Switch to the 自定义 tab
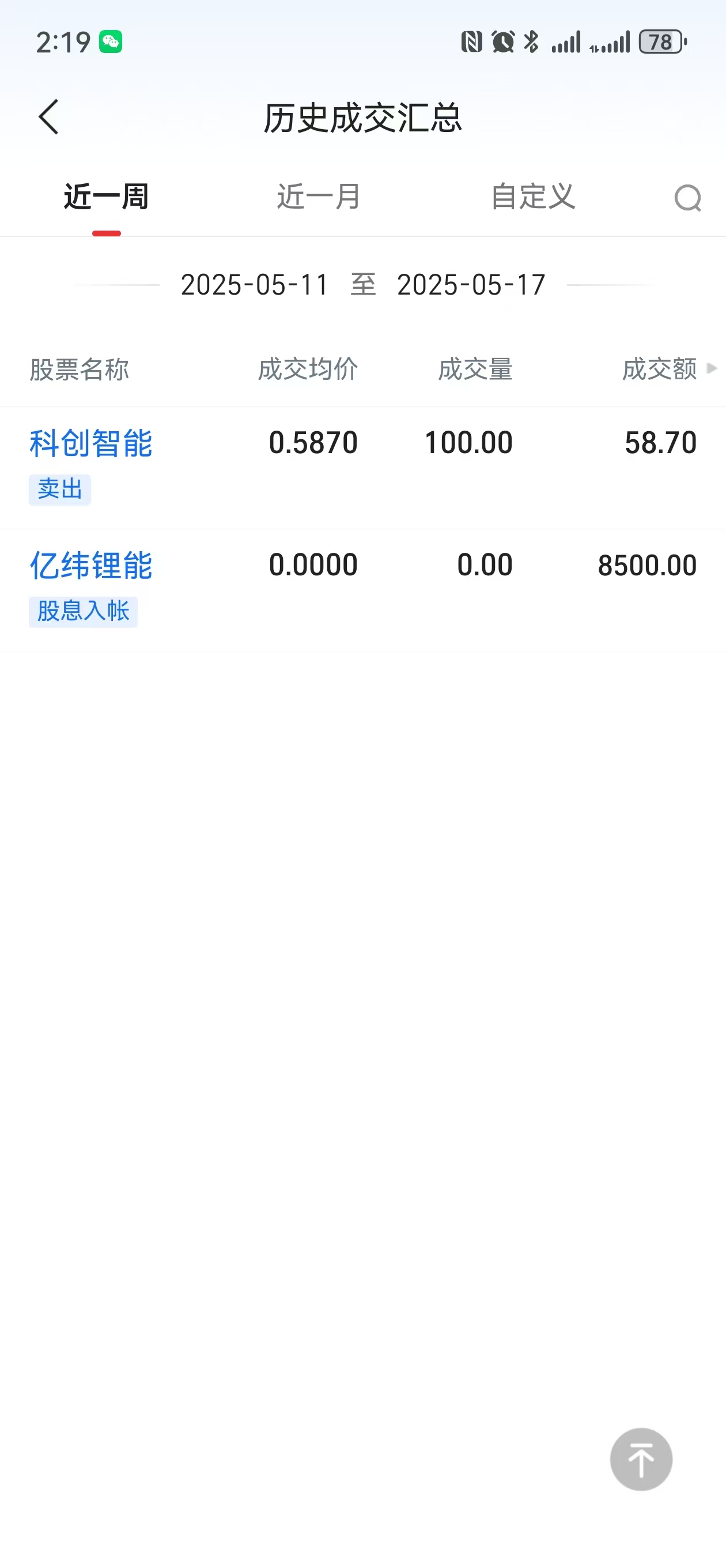Image resolution: width=726 pixels, height=1568 pixels. coord(533,197)
